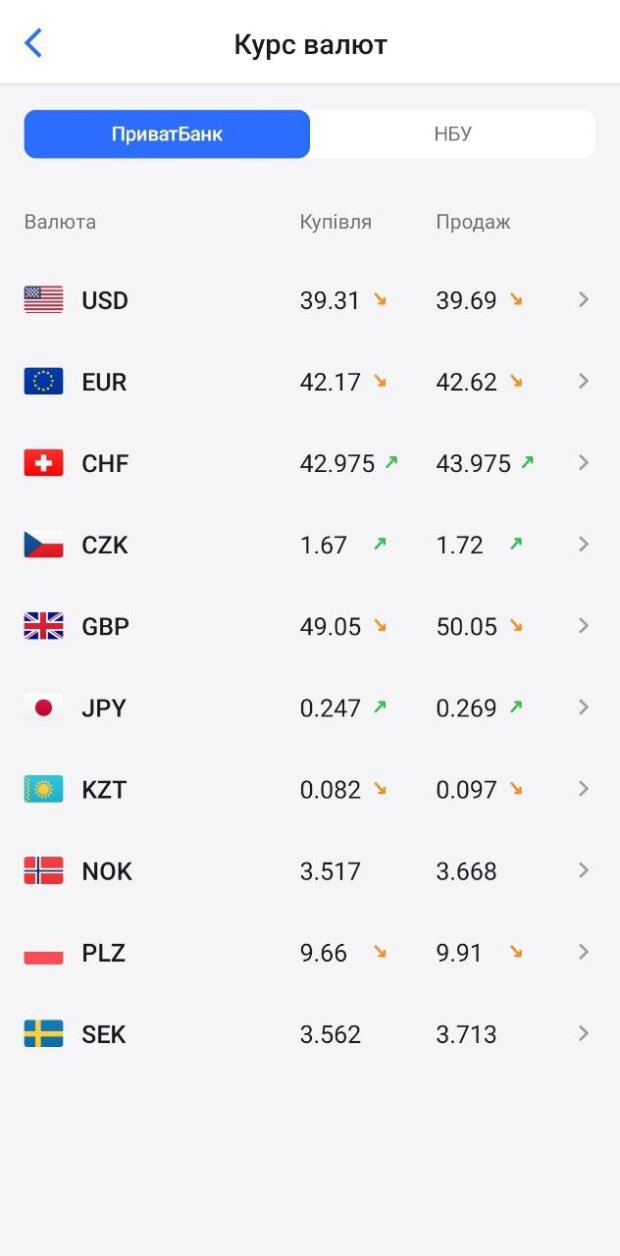The height and width of the screenshot is (1256, 620).
Task: Open the NOK exchange rate row
Action: coord(310,871)
